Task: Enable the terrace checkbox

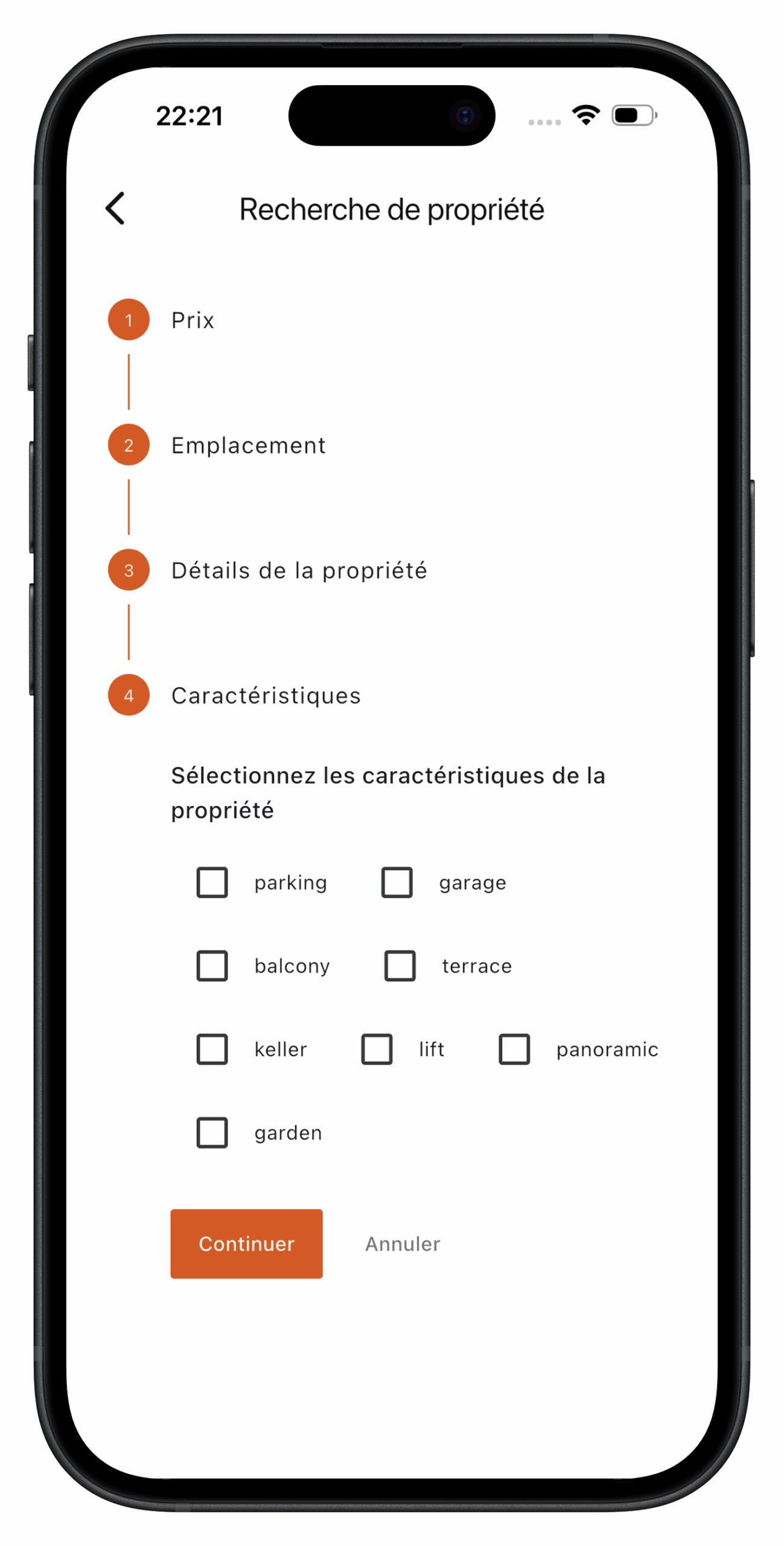Action: [x=400, y=966]
